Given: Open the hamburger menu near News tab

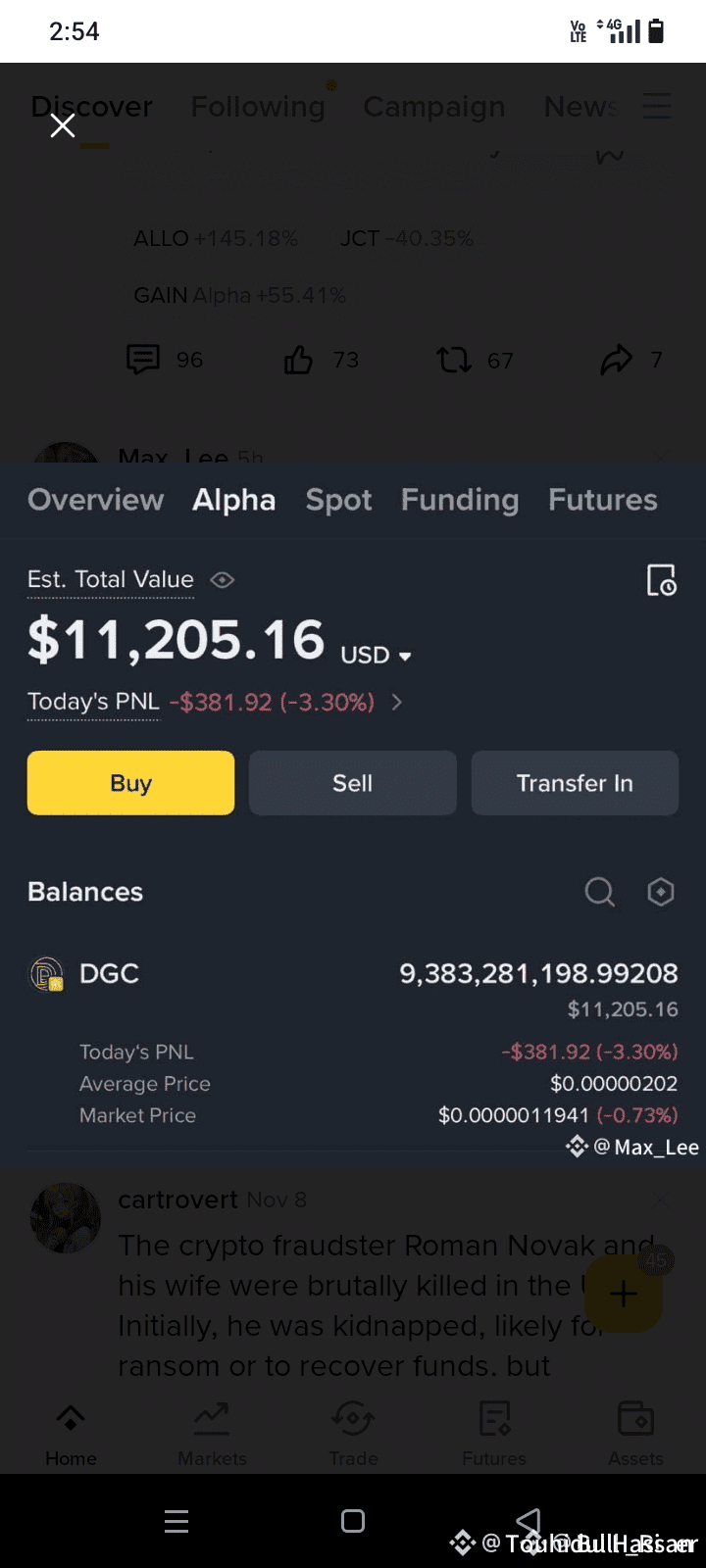Looking at the screenshot, I should click(657, 106).
